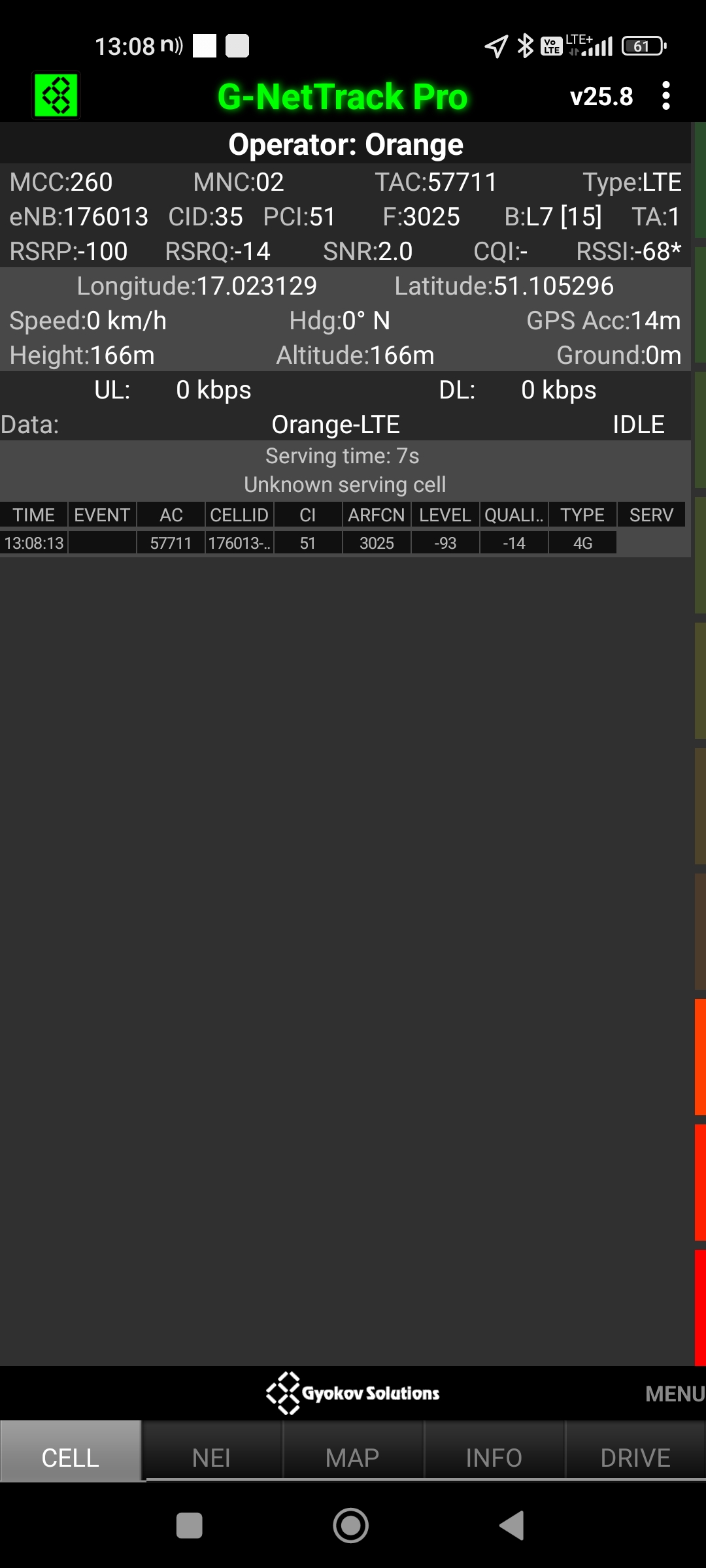706x1568 pixels.
Task: Go to the INFO tab
Action: (494, 1458)
